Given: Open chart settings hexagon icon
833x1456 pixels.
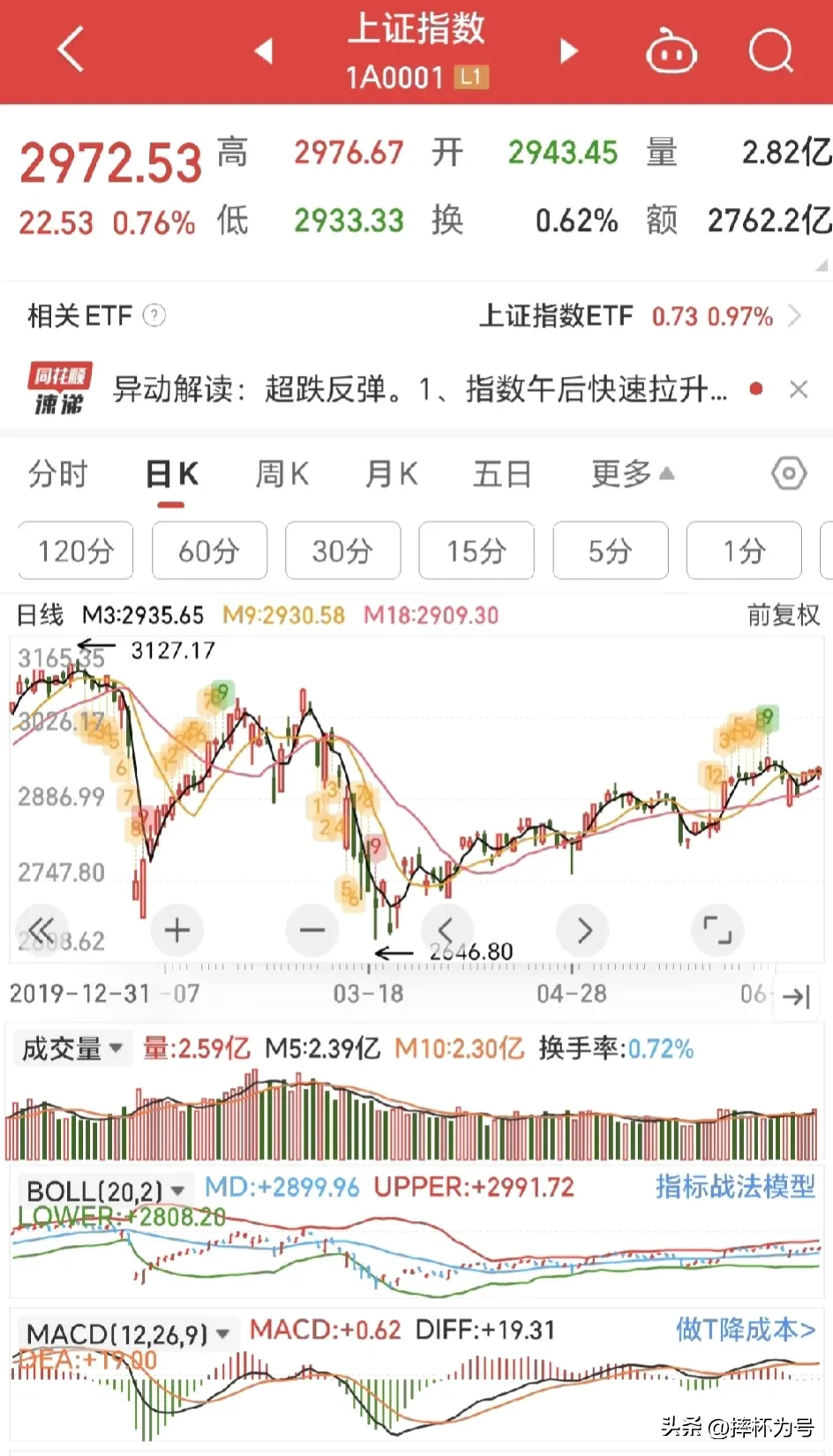Looking at the screenshot, I should click(788, 475).
